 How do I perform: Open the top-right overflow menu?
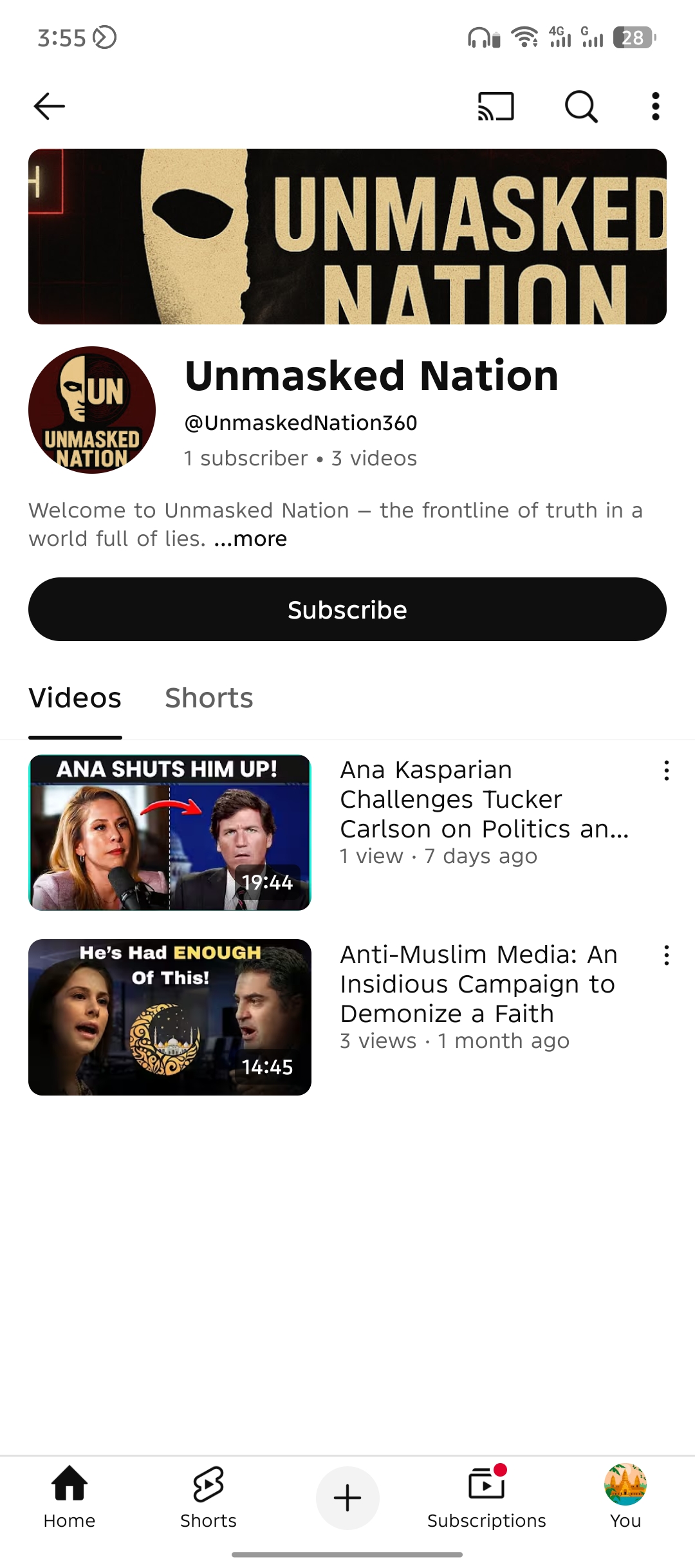pos(655,106)
